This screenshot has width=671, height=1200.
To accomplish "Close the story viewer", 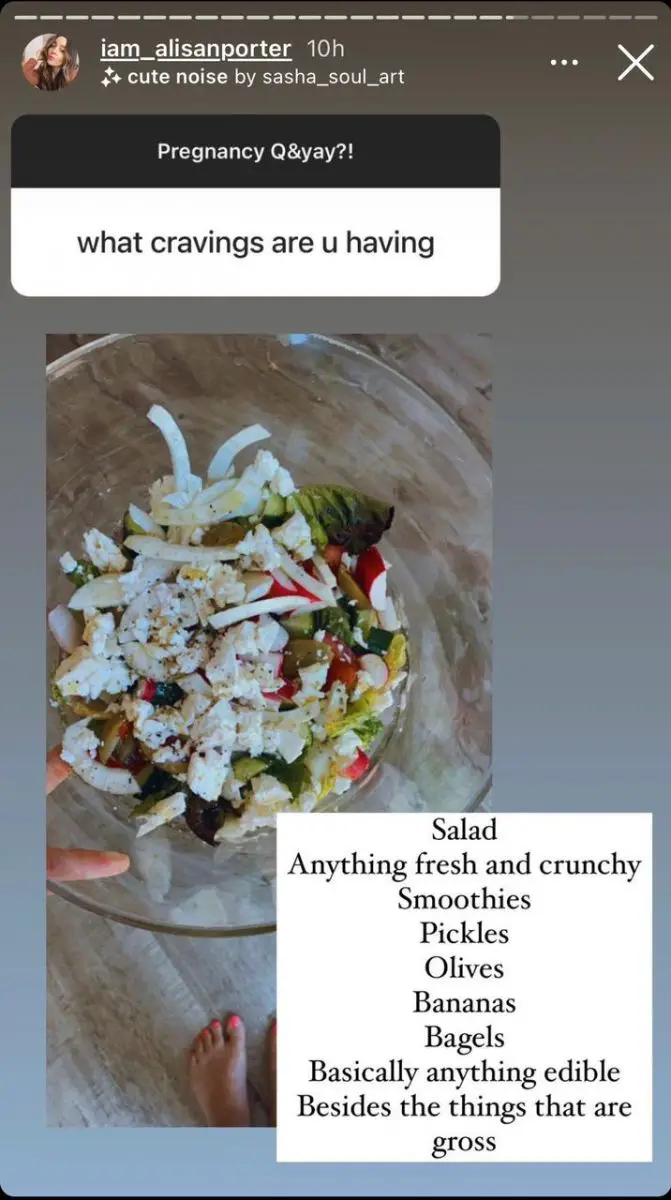I will coord(636,63).
